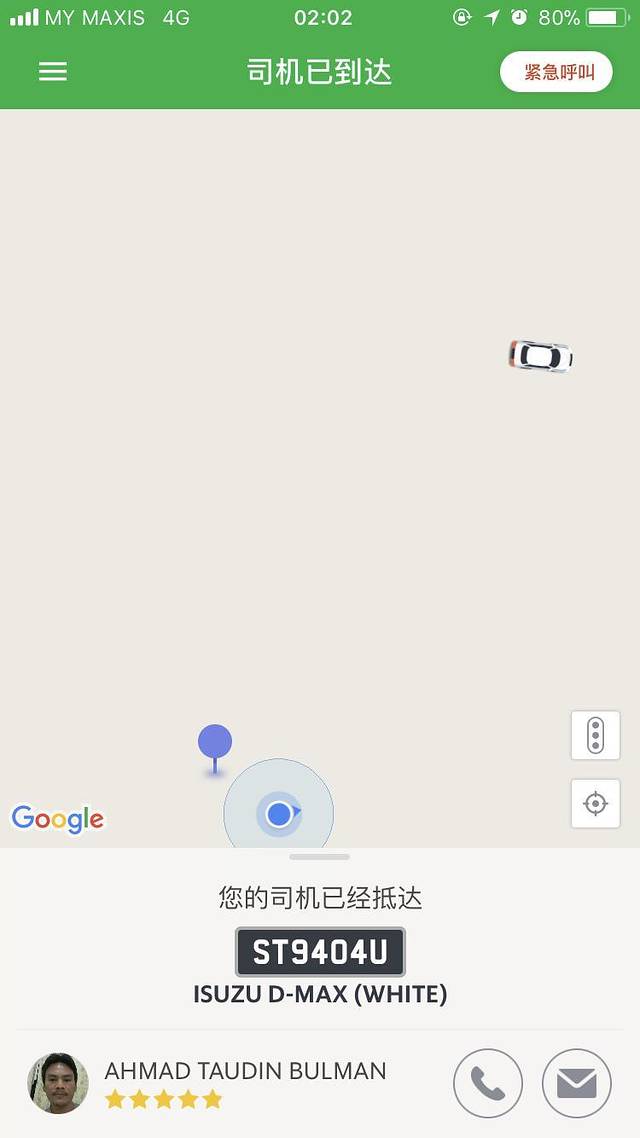Open driver Ahmad Taudin Bulman's profile photo
The image size is (640, 1138).
[58, 1083]
